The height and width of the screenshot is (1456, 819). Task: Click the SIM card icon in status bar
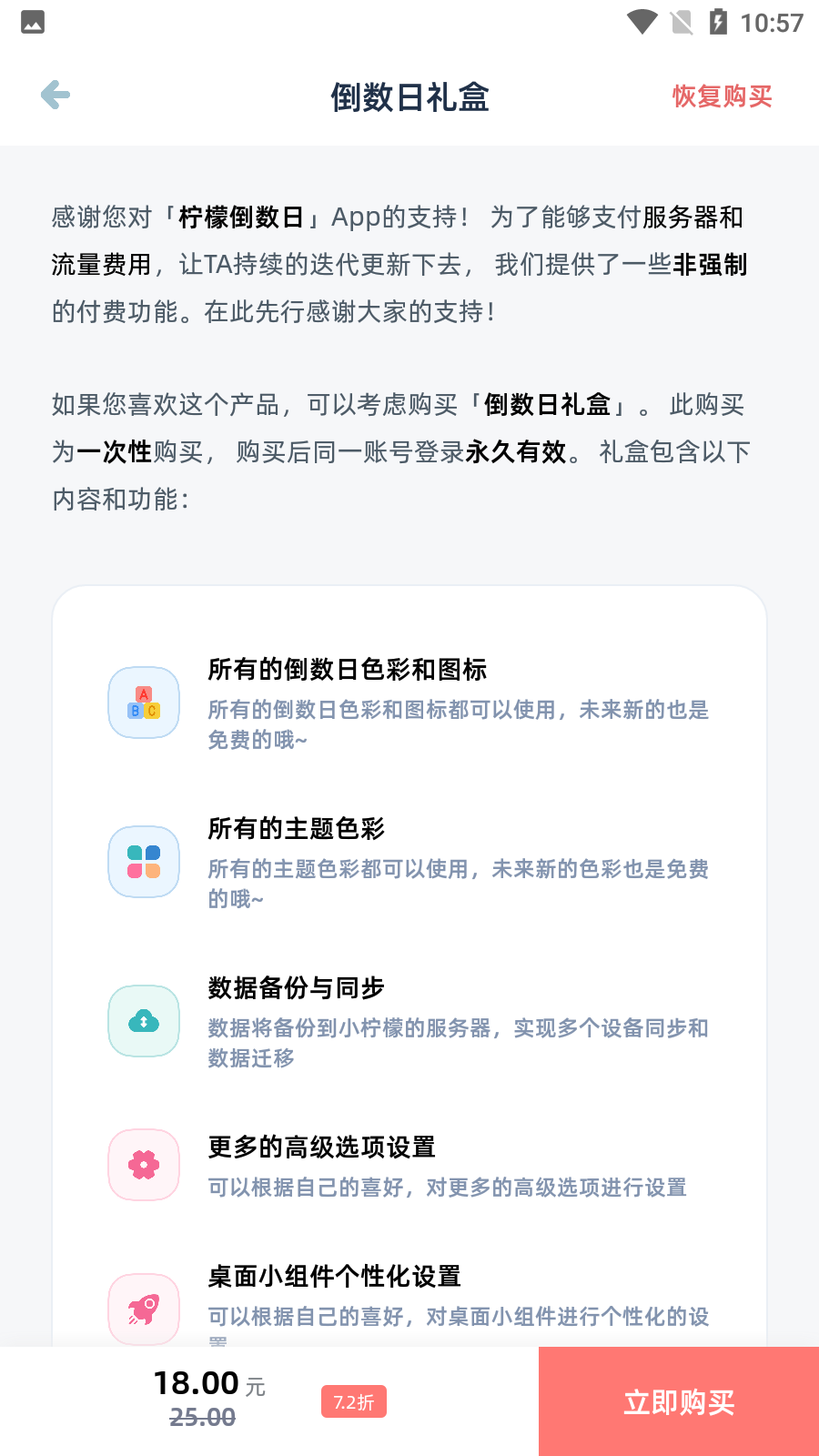(x=682, y=23)
